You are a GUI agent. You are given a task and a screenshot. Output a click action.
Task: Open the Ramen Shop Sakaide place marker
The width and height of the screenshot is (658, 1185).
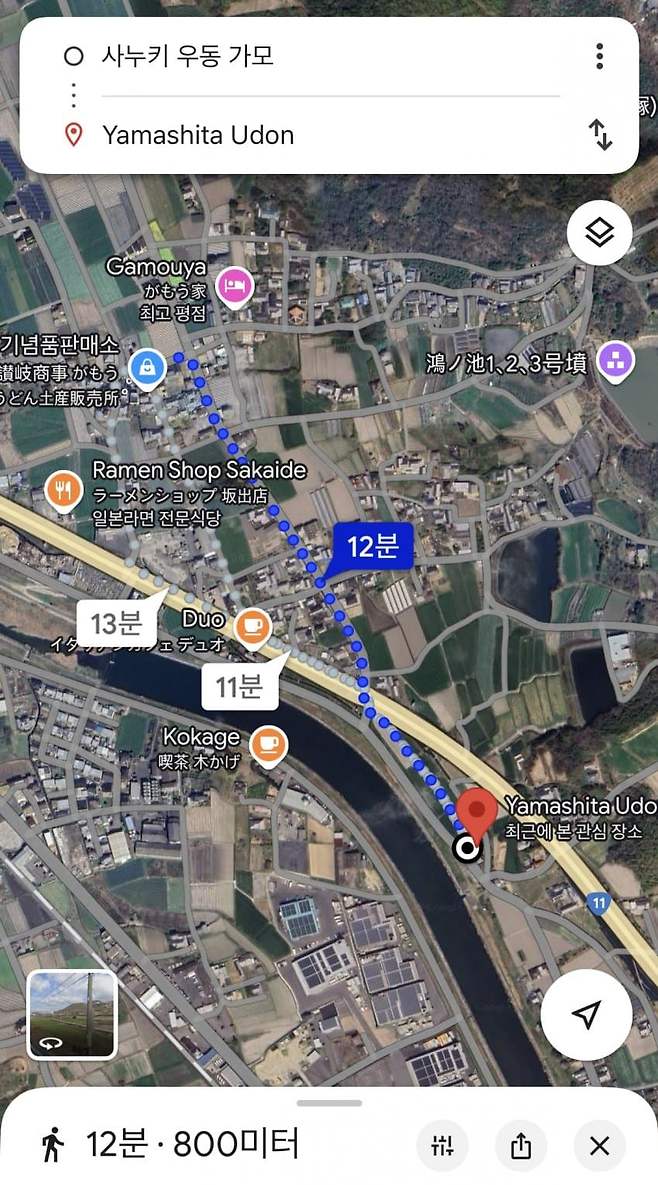click(63, 489)
